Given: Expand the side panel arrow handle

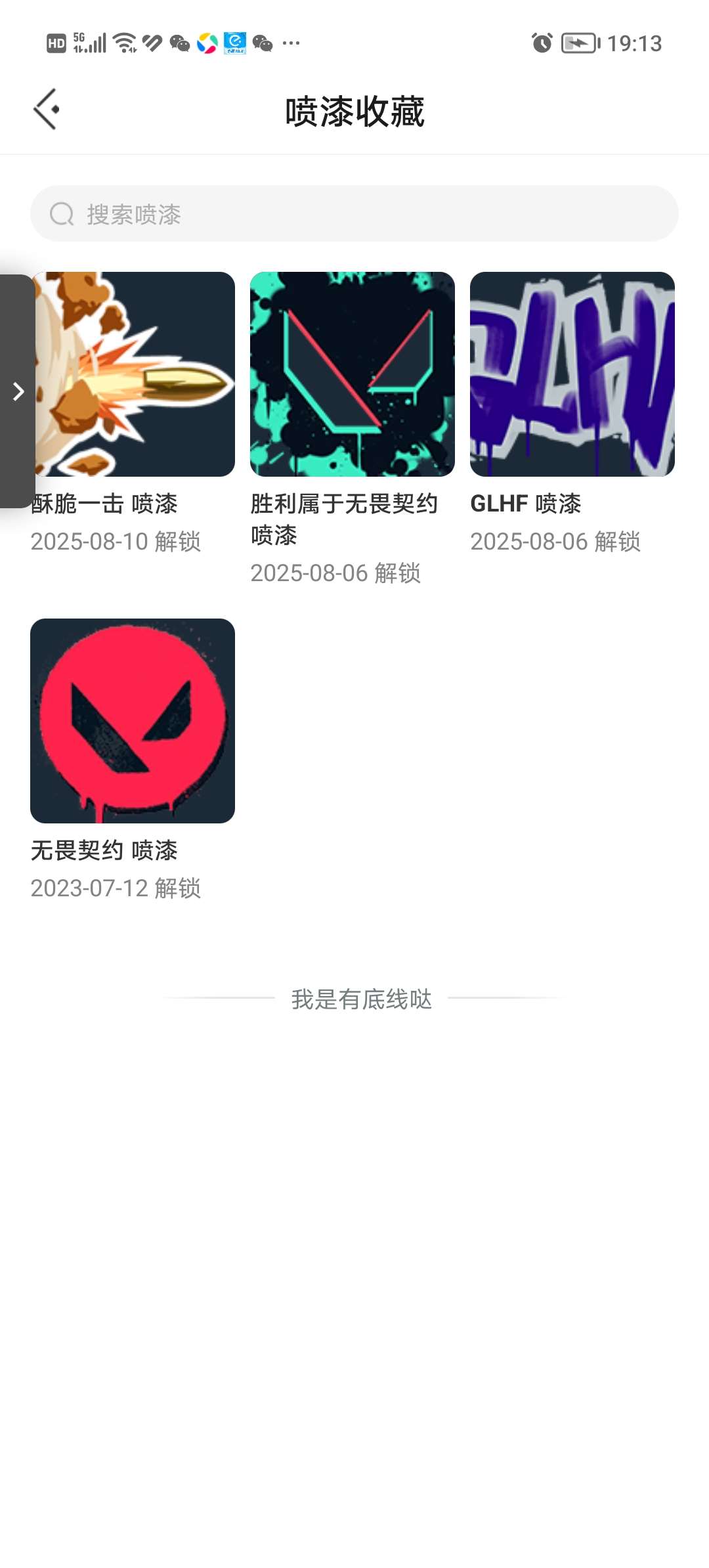Looking at the screenshot, I should [18, 391].
